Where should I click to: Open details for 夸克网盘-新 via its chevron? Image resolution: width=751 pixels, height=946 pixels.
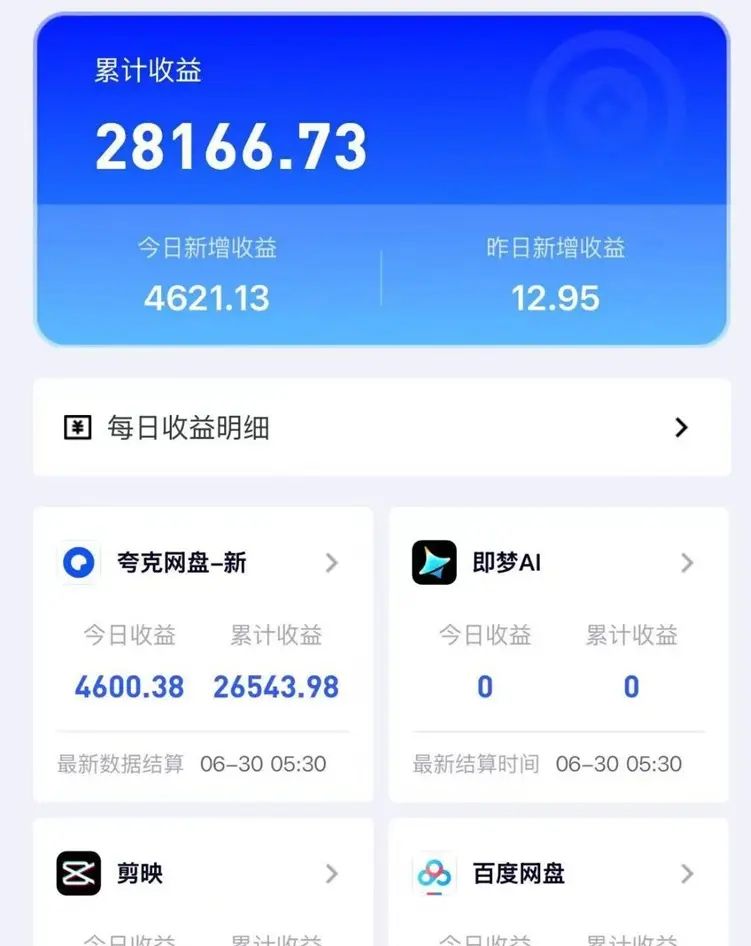coord(331,563)
